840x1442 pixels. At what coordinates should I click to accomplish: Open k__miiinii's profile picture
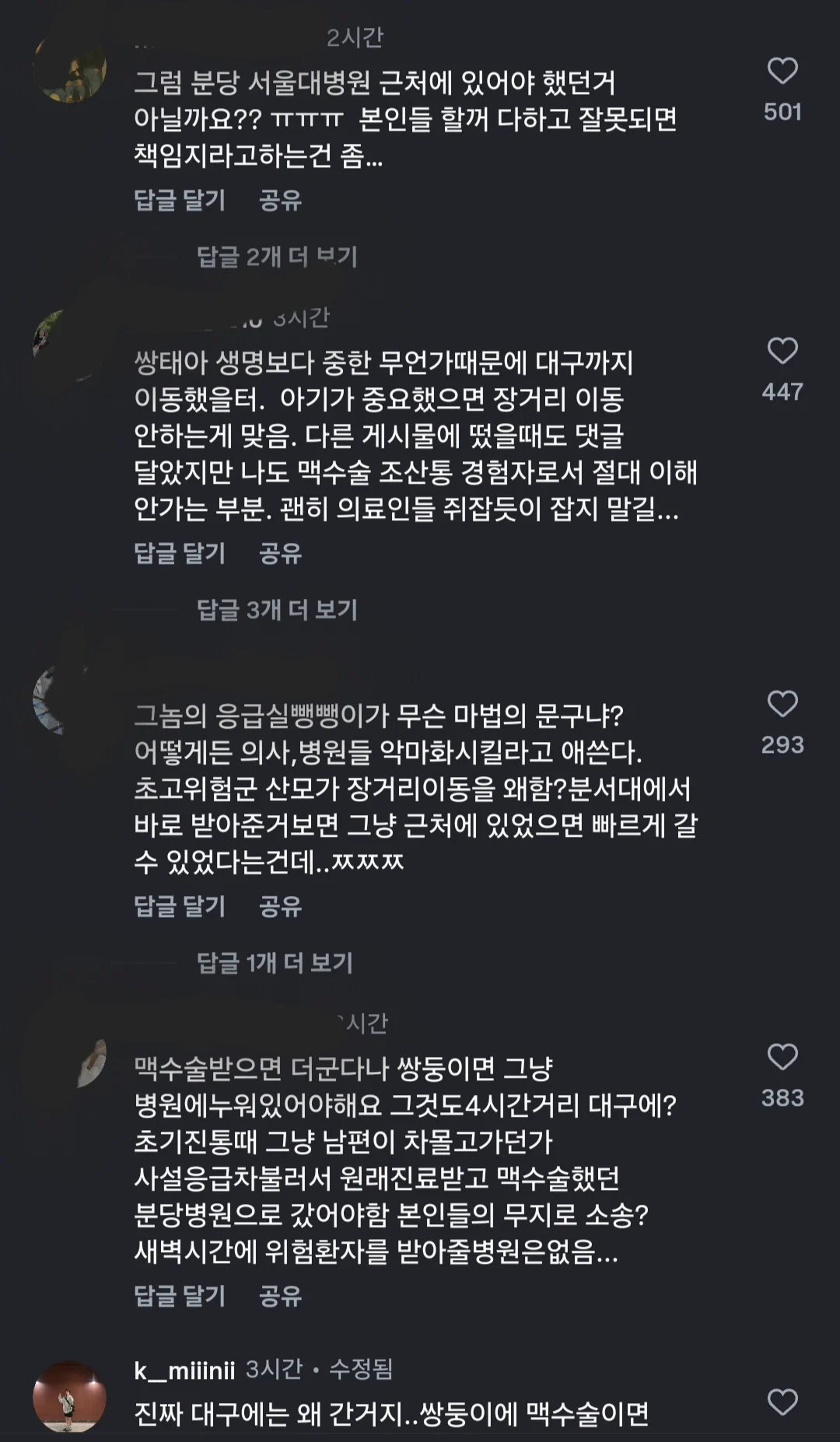tap(69, 1397)
